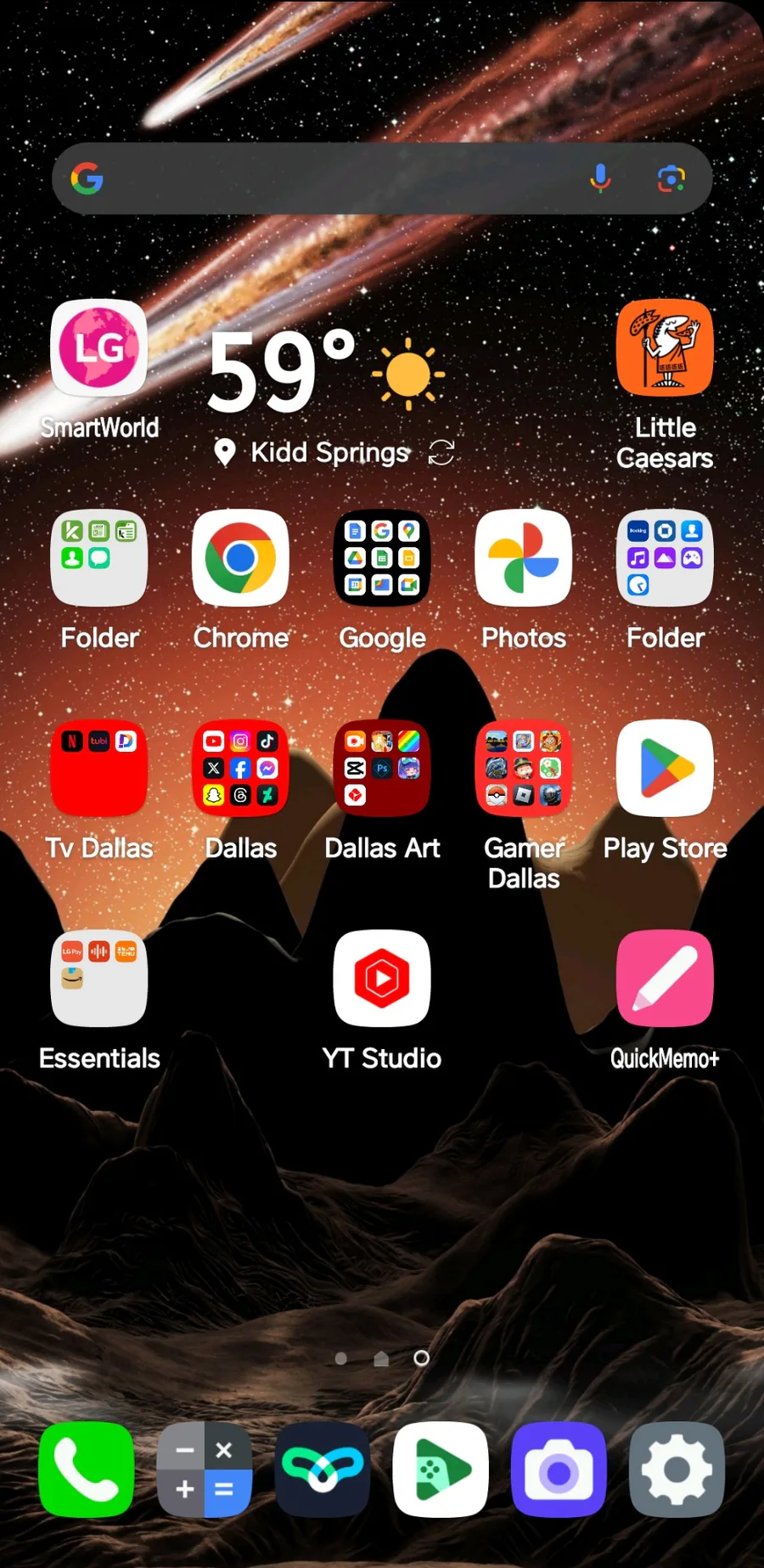
Task: Launch Google Photos
Action: pyautogui.click(x=524, y=558)
